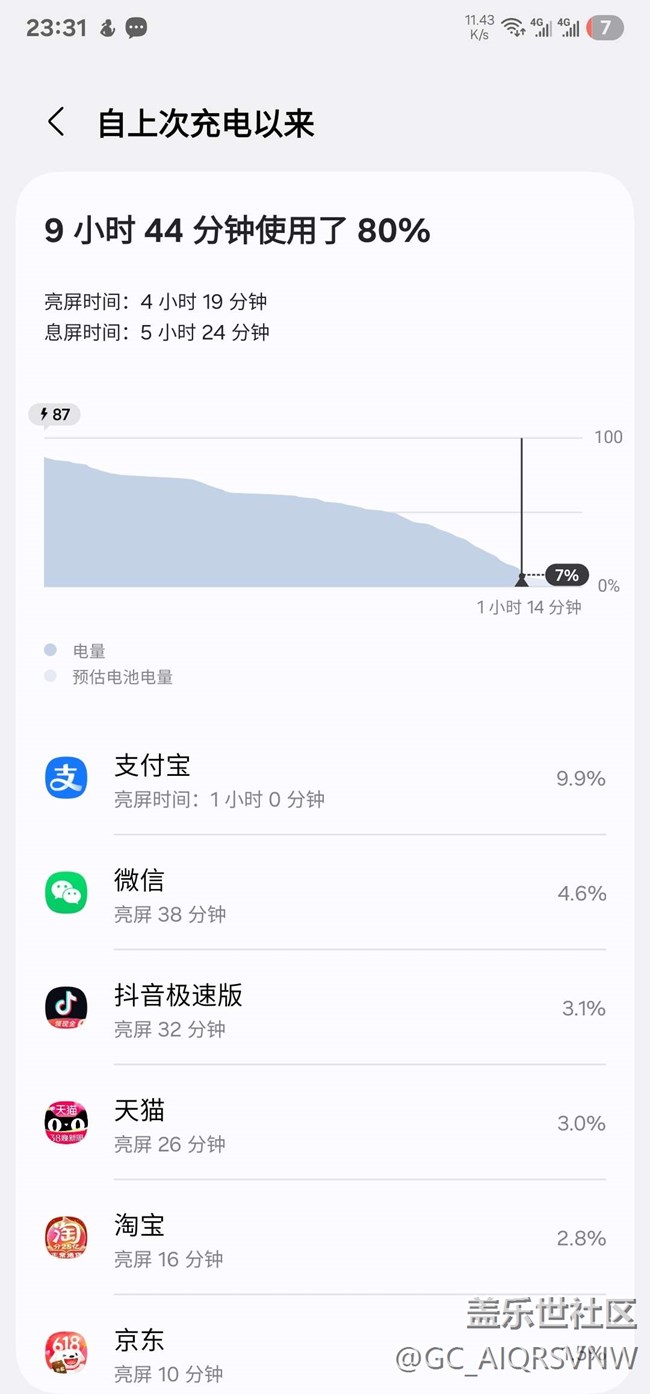Go back from 自上次充电以来 page

point(56,123)
